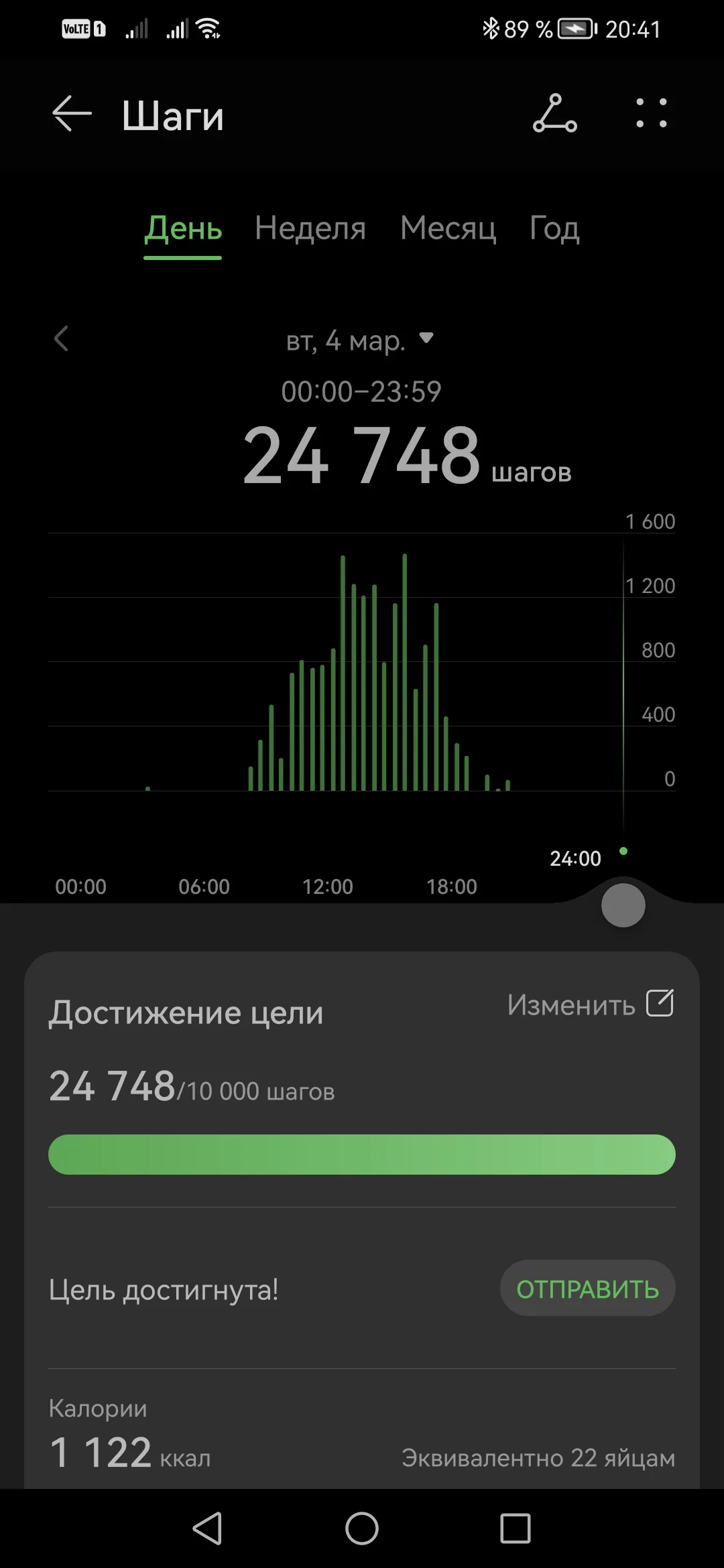Screen dimensions: 724x1568
Task: Tap the green dot marker near 24:00
Action: 623,852
